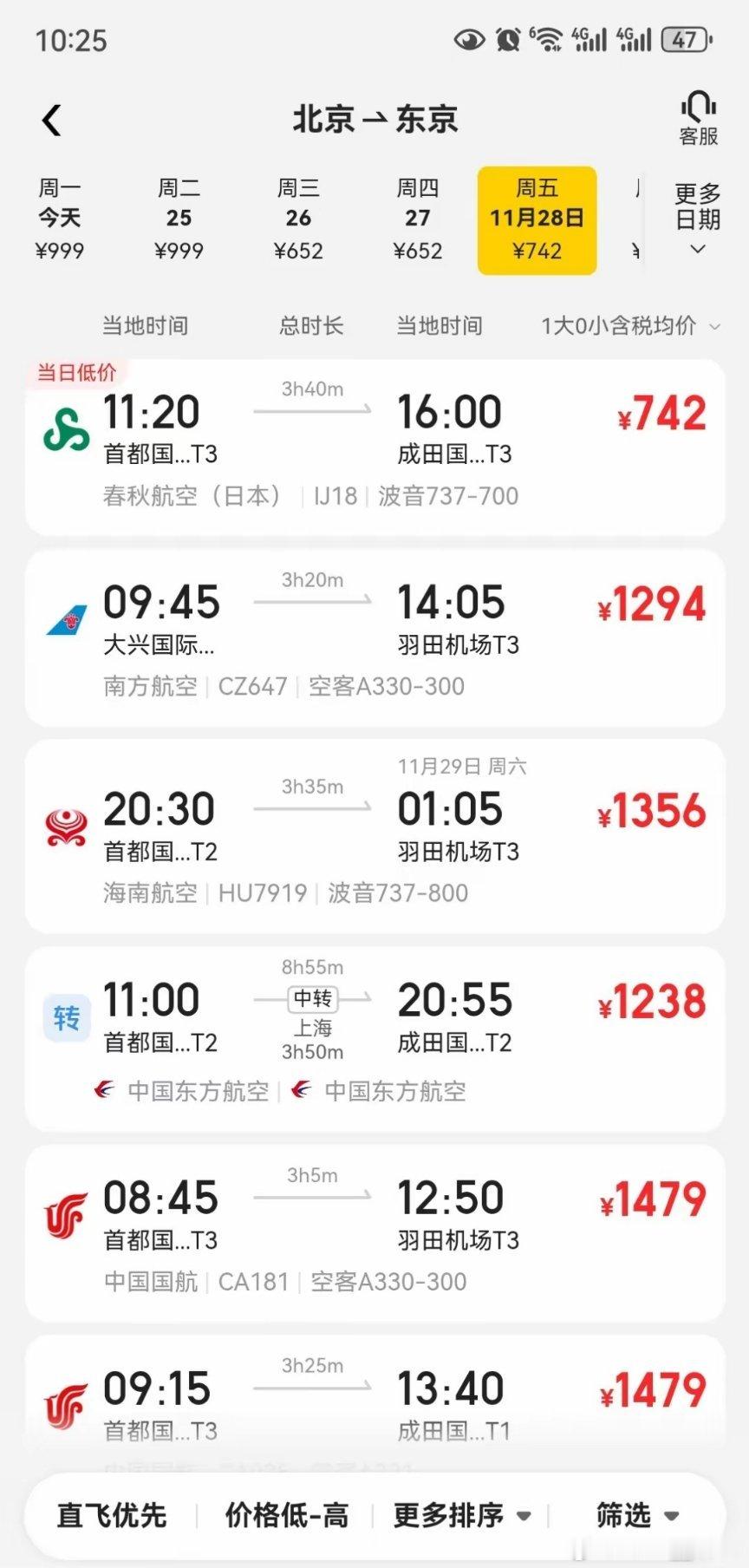
Task: Select the Thursday 27 date tab
Action: [418, 217]
